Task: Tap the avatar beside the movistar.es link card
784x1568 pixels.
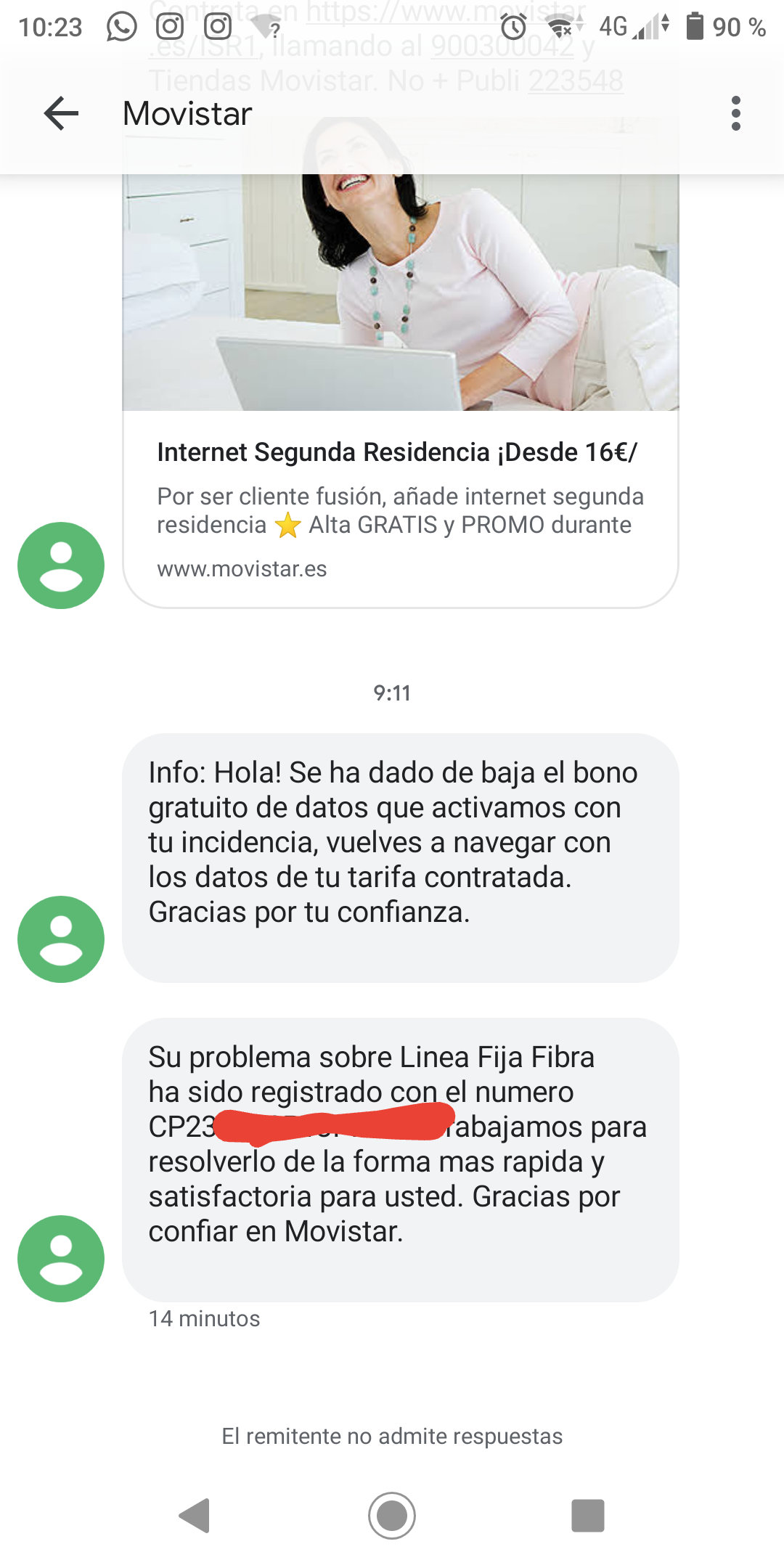Action: pos(61,565)
